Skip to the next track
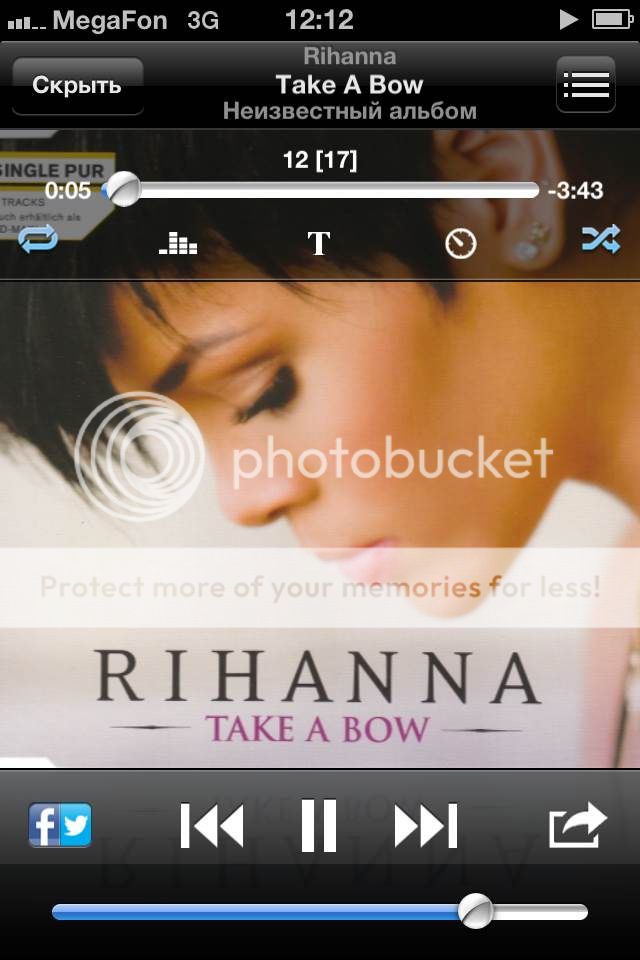The width and height of the screenshot is (640, 960). (426, 826)
